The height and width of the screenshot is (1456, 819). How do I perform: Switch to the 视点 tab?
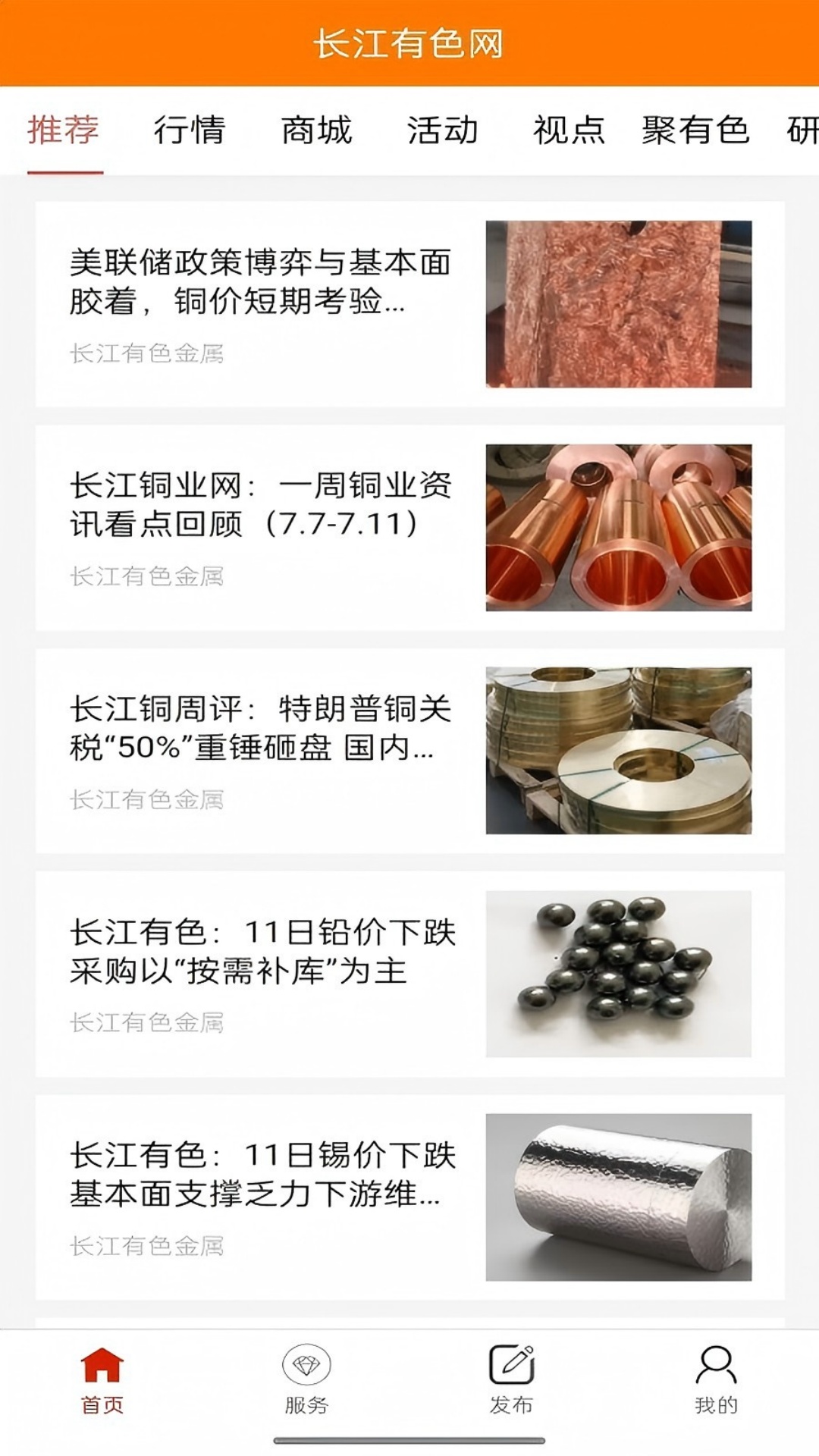click(569, 131)
